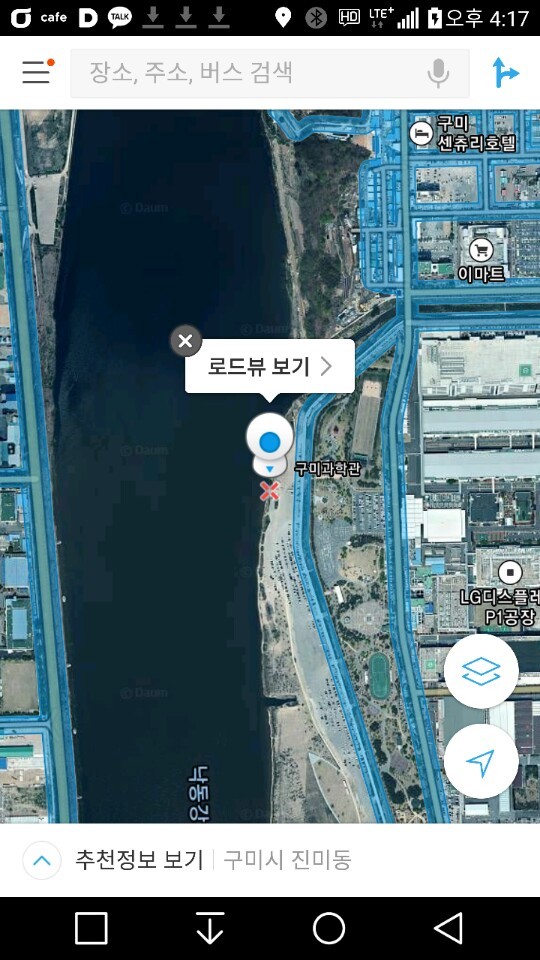The image size is (540, 960).
Task: Open 로드뷰 보기 road view bubble
Action: [x=270, y=366]
